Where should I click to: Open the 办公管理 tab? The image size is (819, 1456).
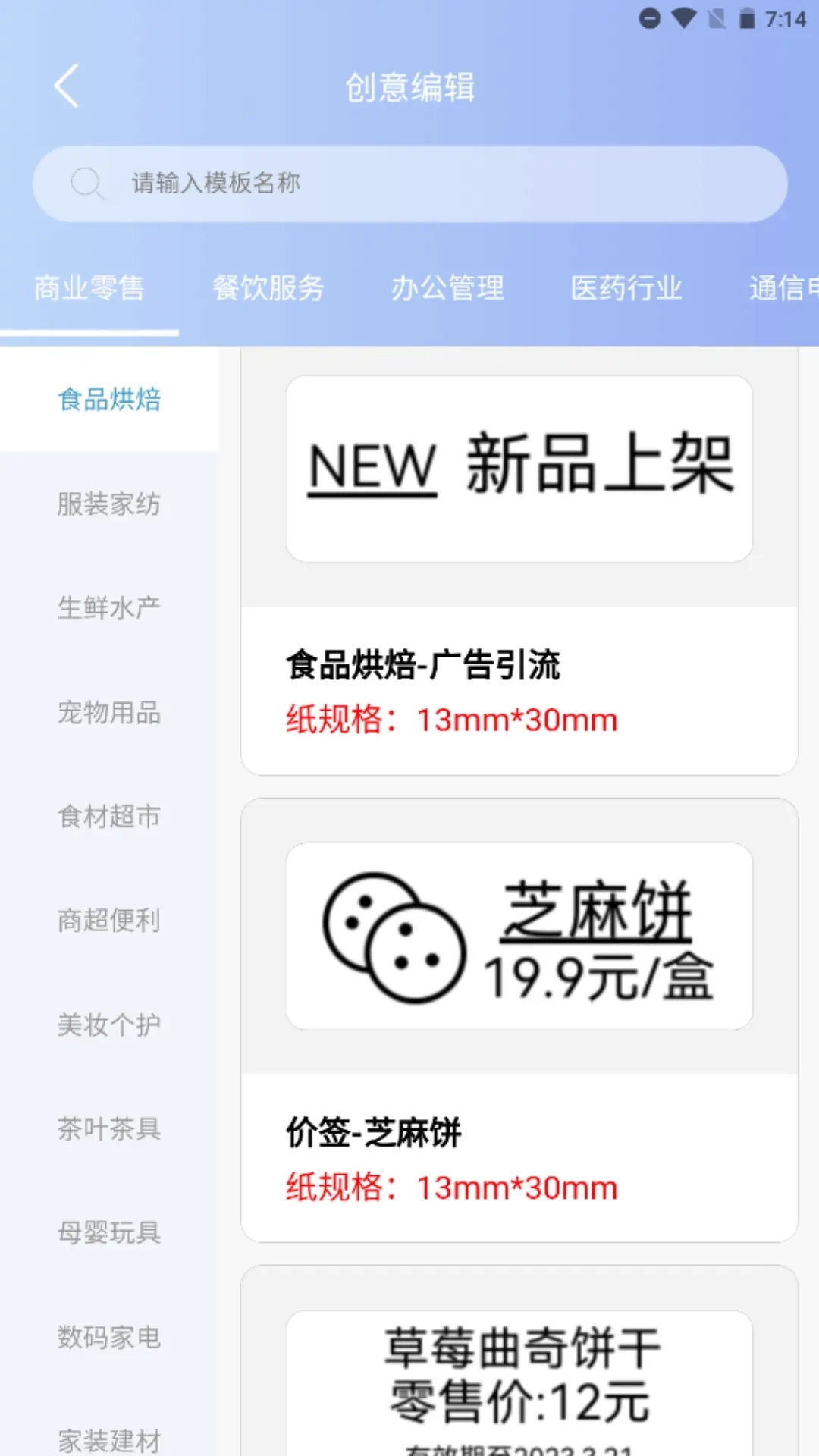[x=449, y=289]
